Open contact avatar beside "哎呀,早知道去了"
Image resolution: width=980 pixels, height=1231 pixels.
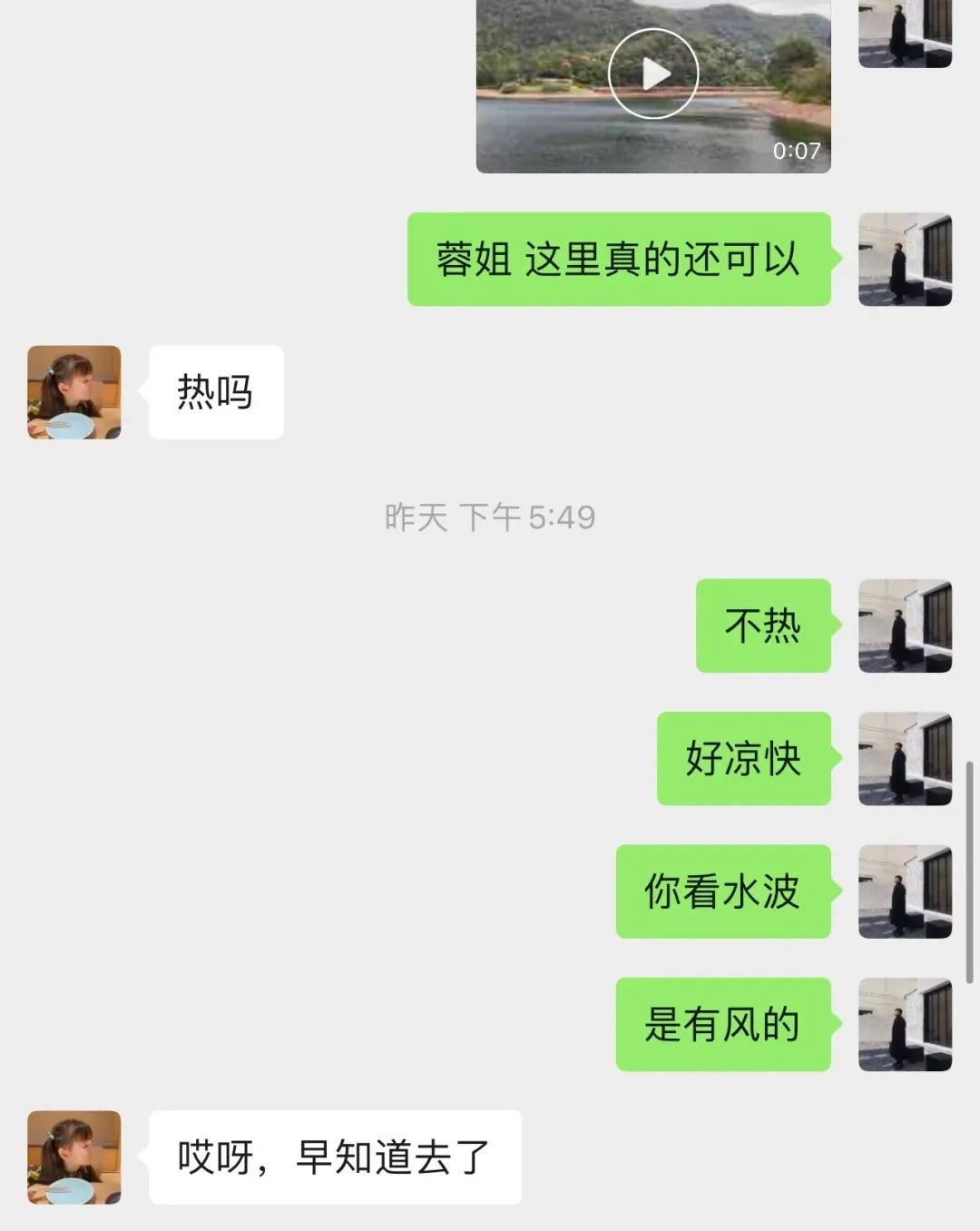pyautogui.click(x=74, y=1157)
